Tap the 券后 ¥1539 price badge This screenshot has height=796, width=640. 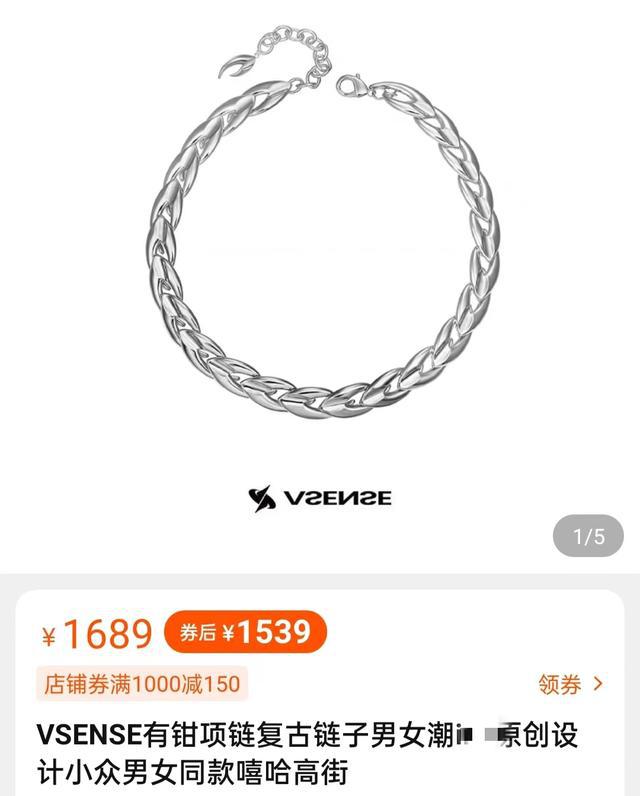[x=245, y=632]
